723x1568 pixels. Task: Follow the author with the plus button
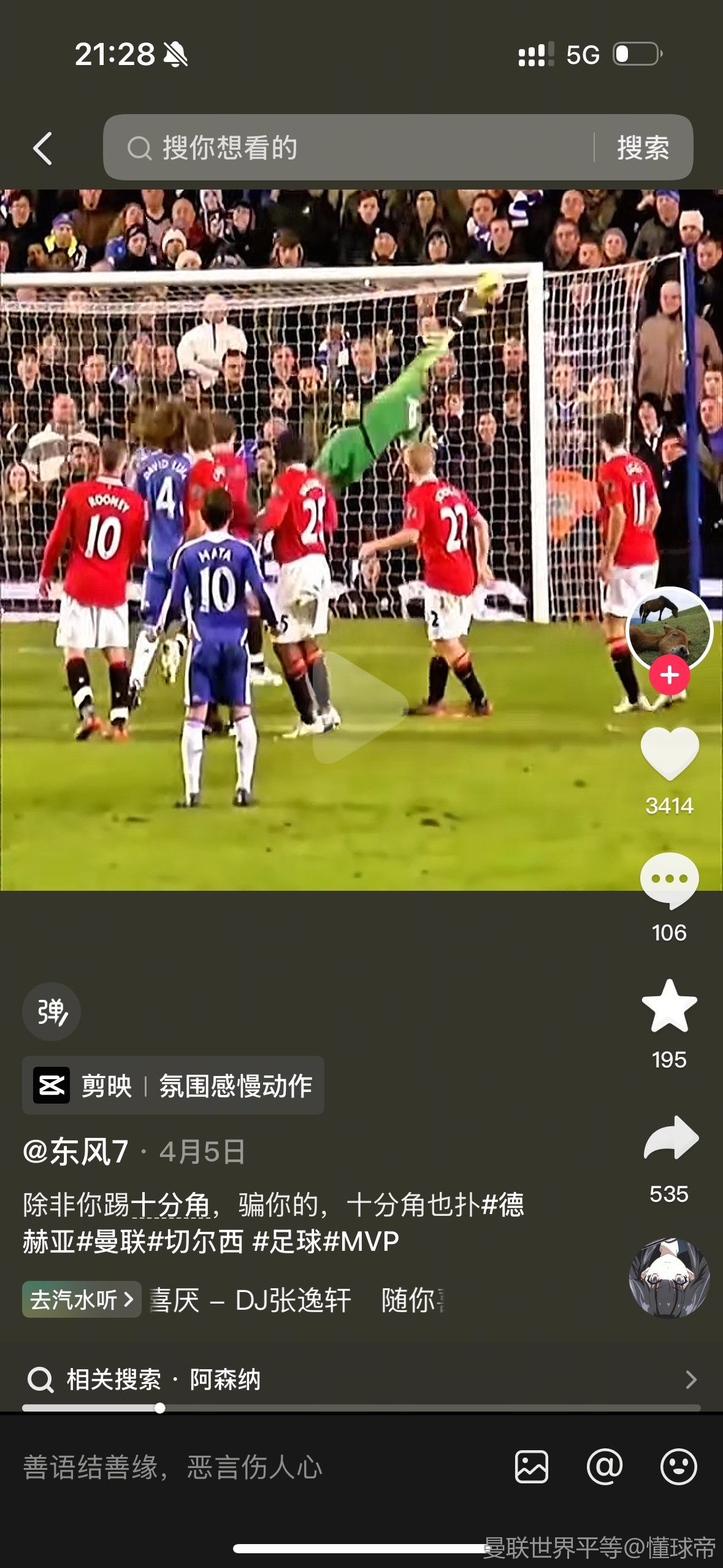669,675
